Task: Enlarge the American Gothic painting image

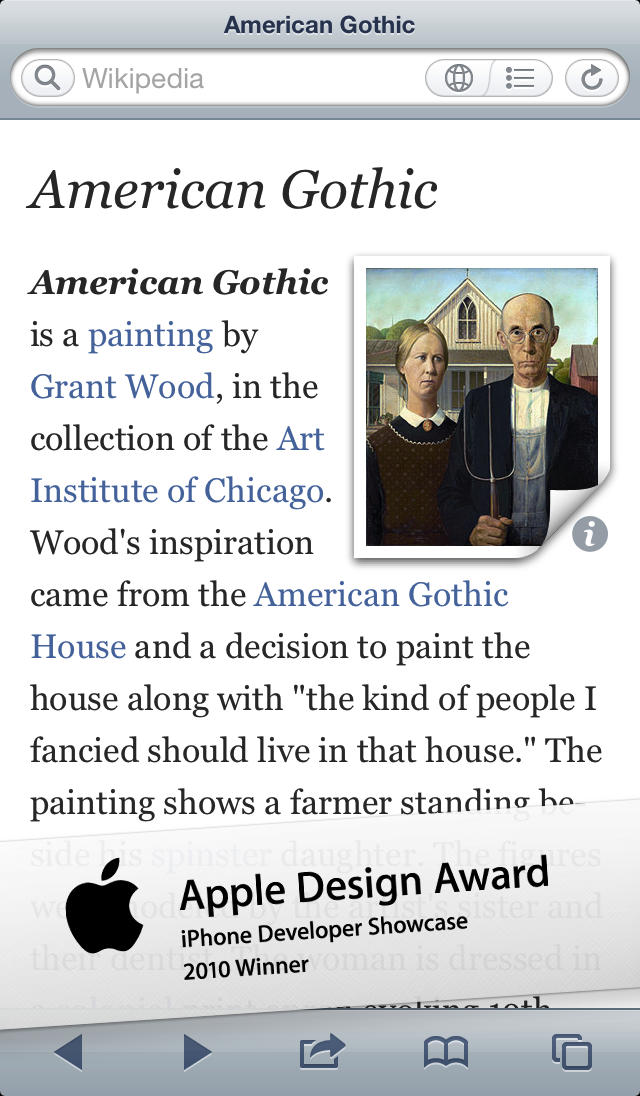Action: click(481, 406)
